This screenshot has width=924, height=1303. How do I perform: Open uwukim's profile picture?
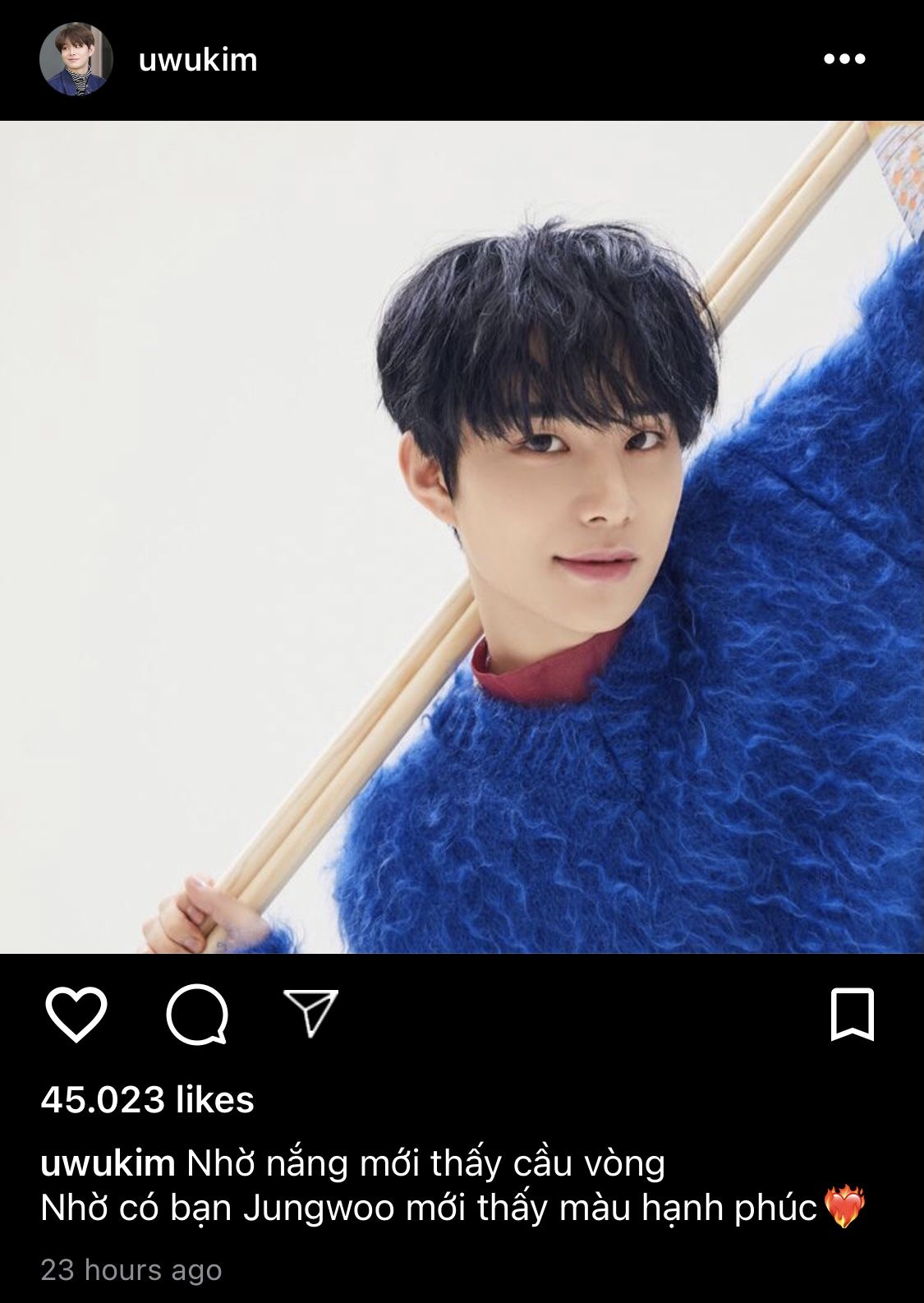click(76, 59)
